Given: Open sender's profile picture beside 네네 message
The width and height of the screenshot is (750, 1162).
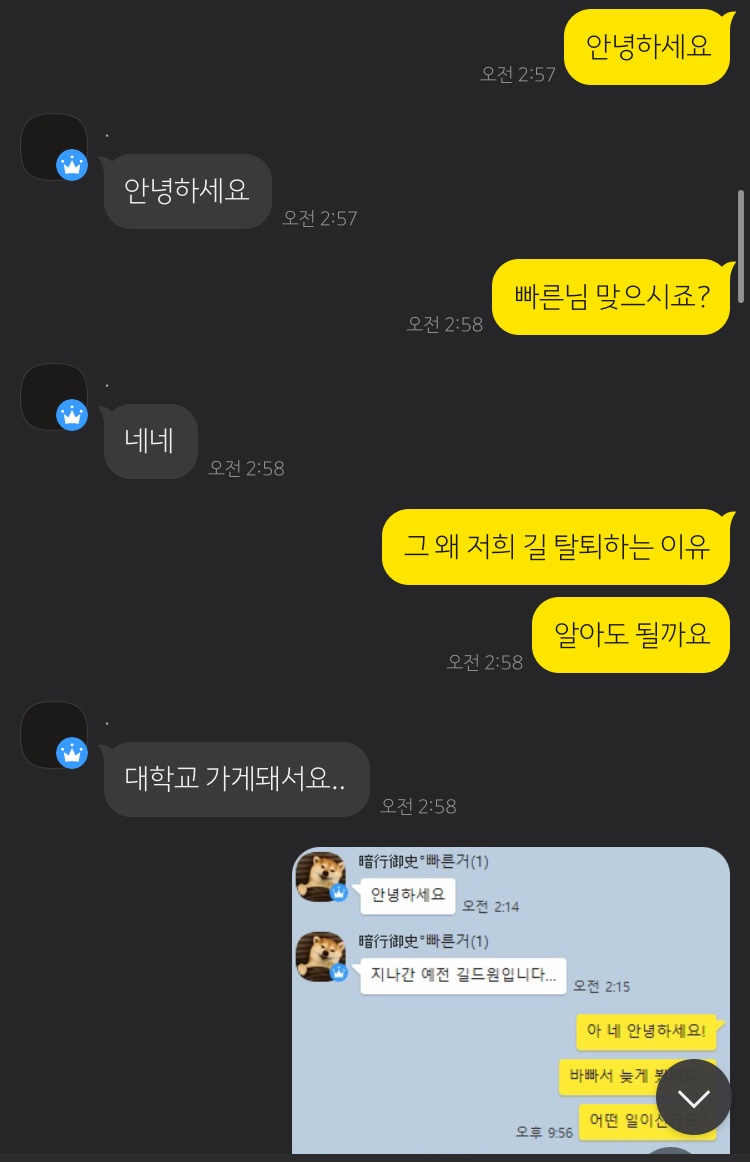Looking at the screenshot, I should click(53, 396).
